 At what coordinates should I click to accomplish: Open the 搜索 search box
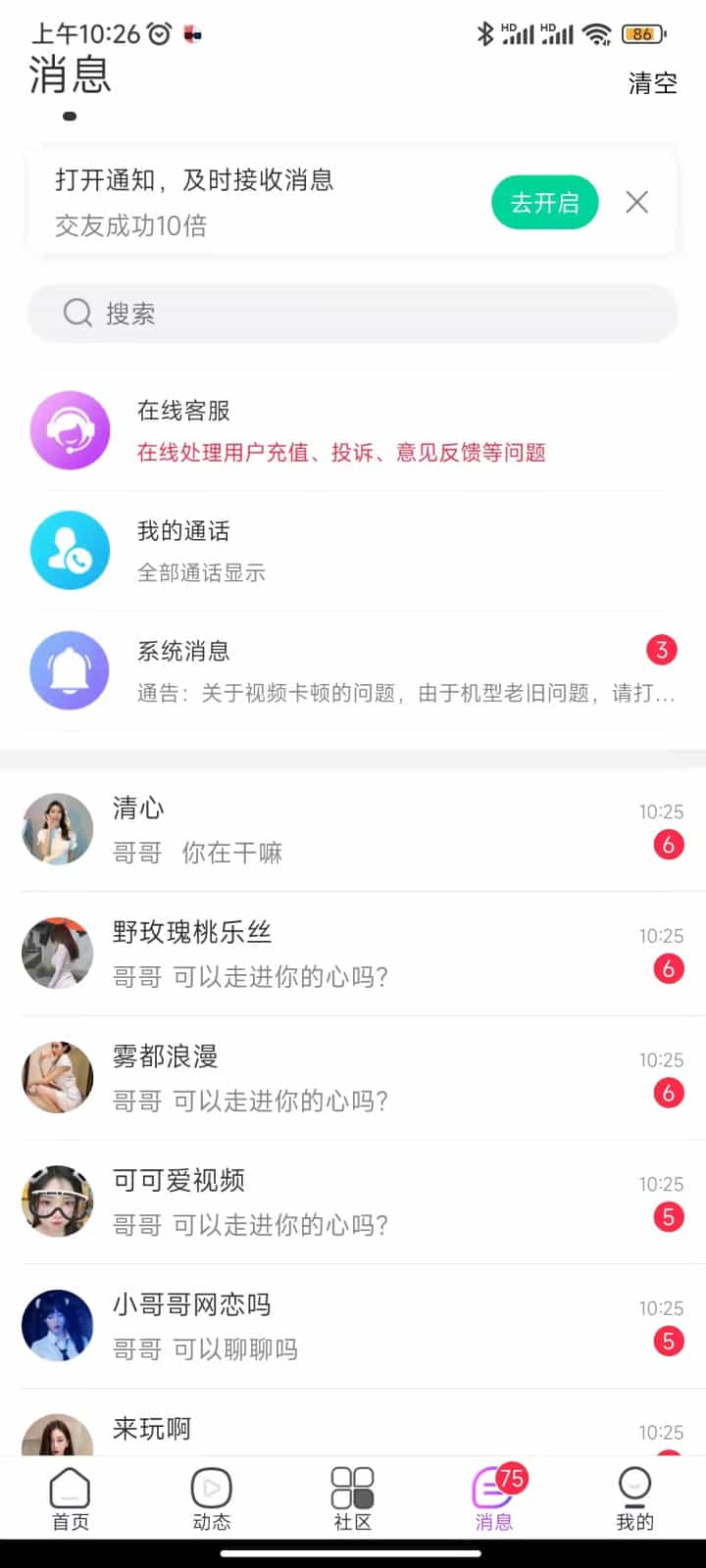click(353, 314)
